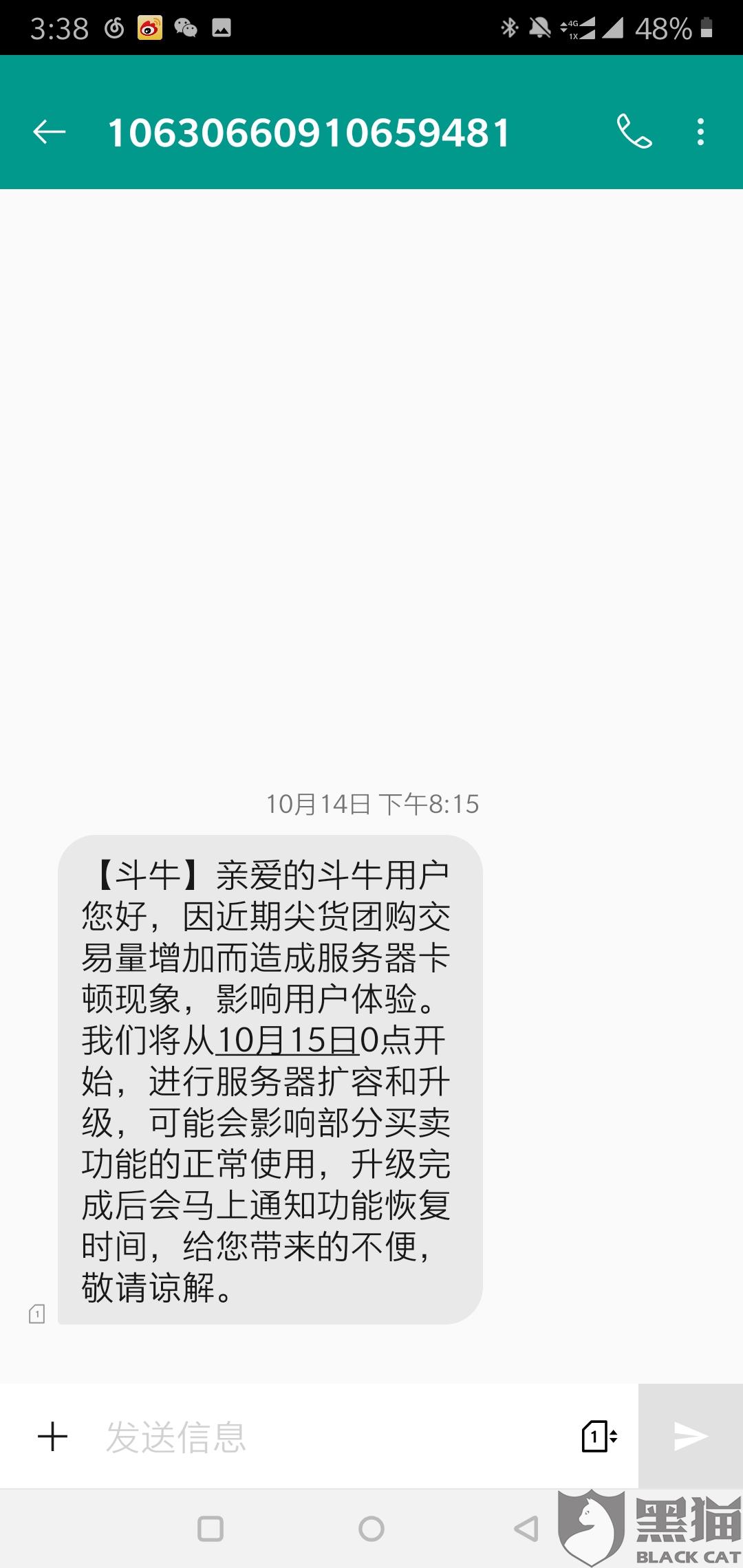
Task: Tap the underlined date 10月15日 link
Action: [288, 1040]
